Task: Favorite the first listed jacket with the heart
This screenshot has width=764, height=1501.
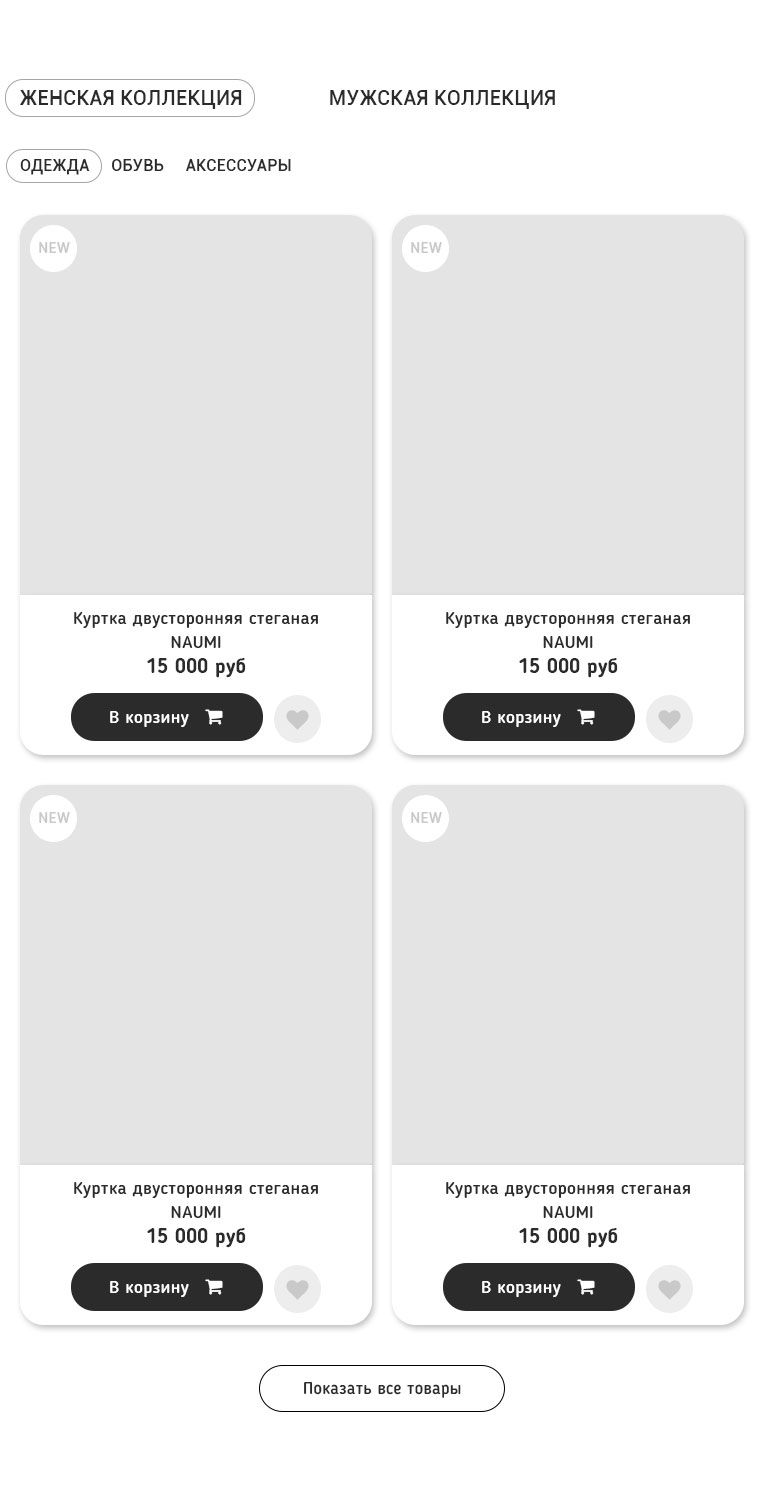Action: (x=297, y=719)
